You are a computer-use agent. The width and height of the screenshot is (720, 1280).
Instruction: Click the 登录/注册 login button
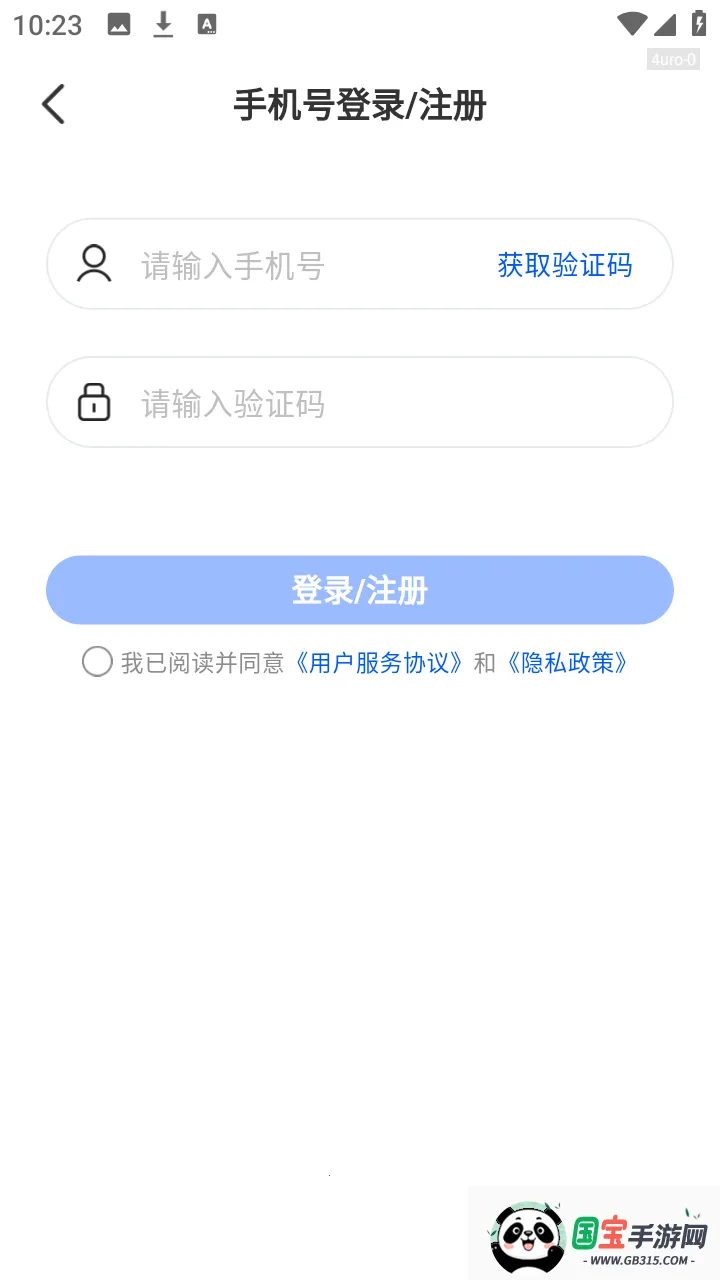(x=359, y=590)
